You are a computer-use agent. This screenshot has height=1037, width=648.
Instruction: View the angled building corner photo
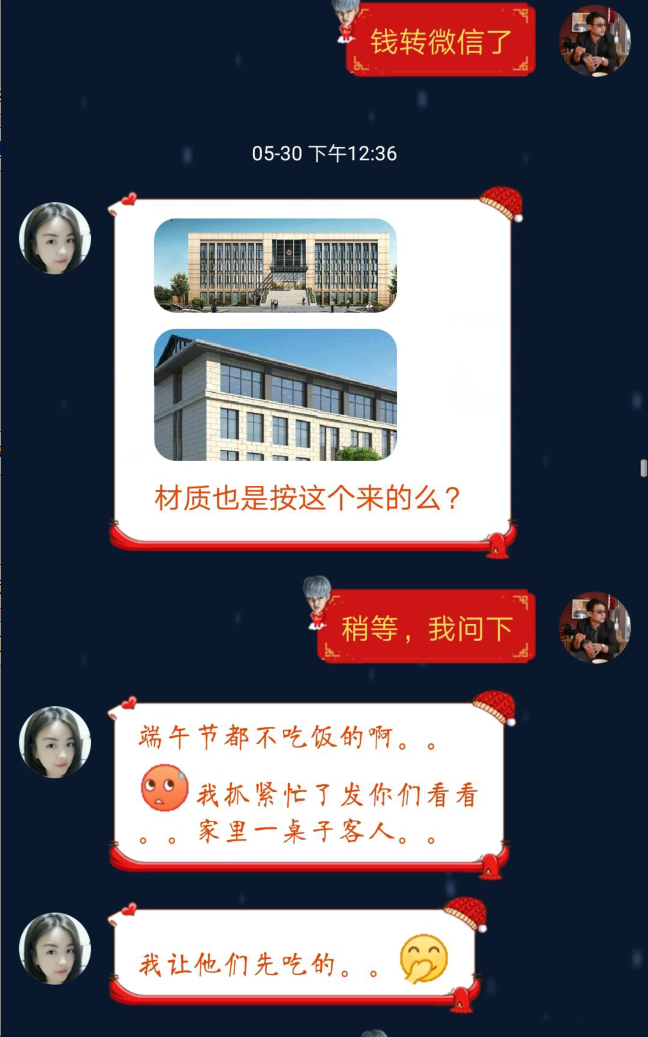(275, 395)
